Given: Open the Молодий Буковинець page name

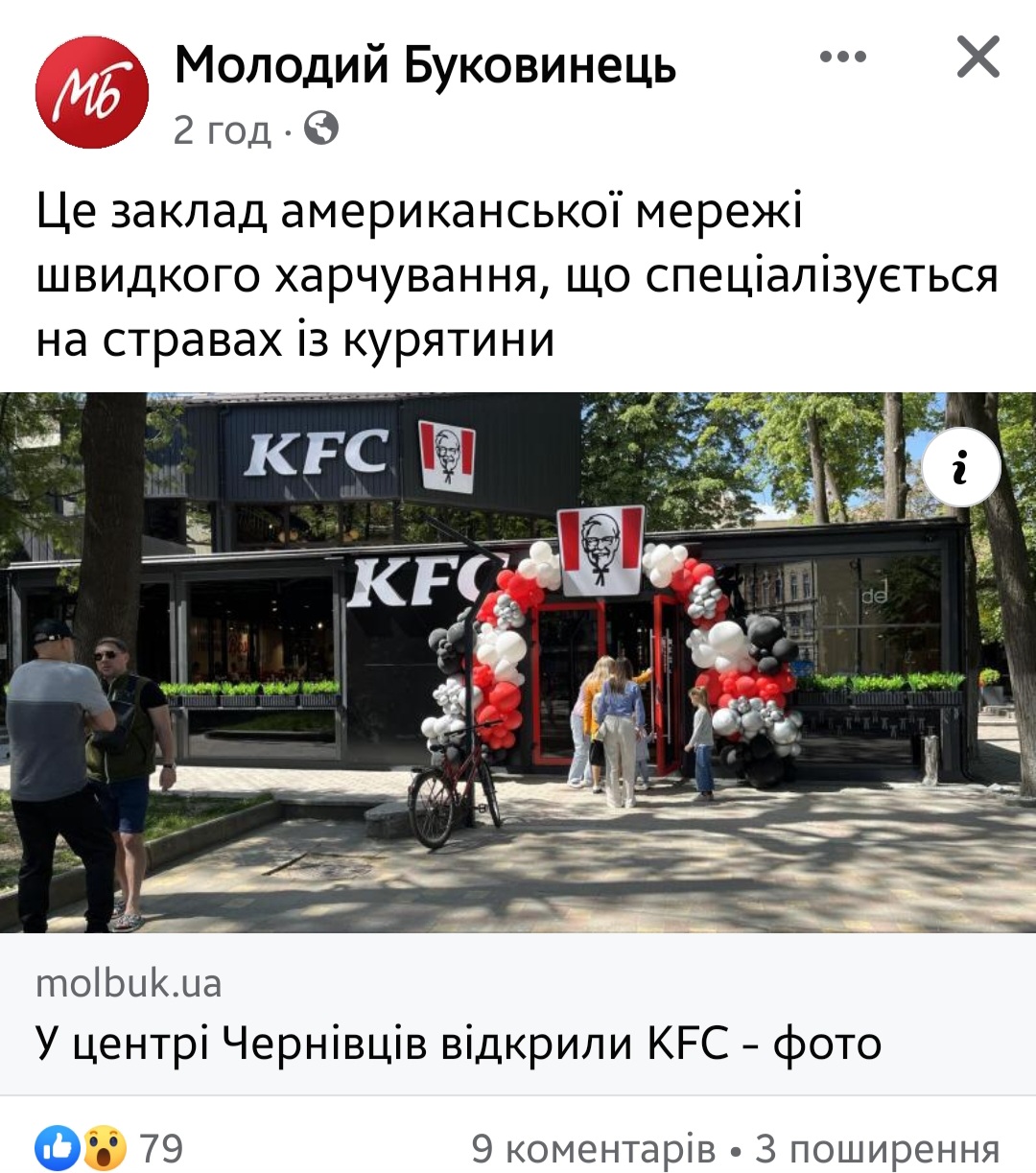Looking at the screenshot, I should (425, 66).
